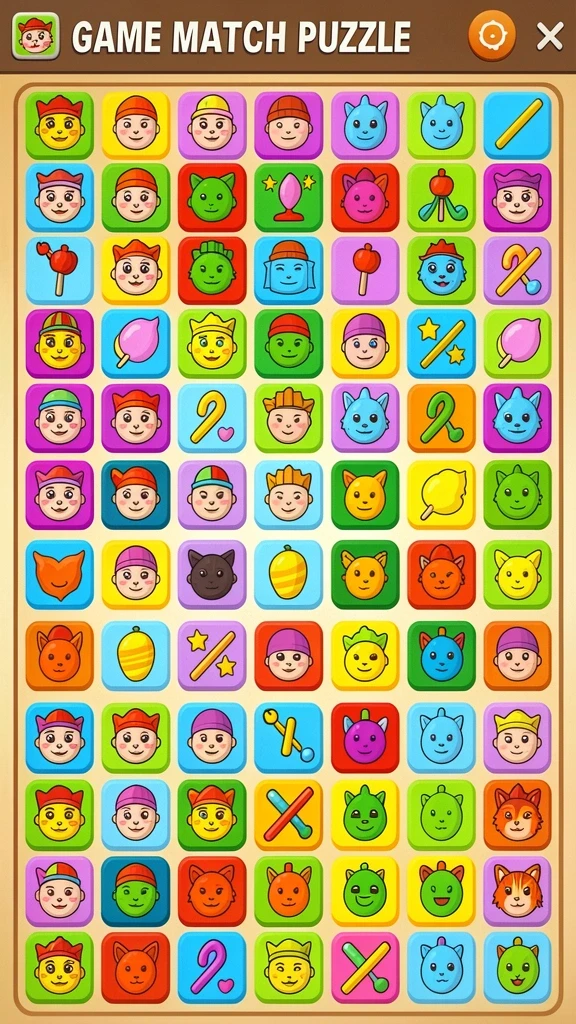This screenshot has height=1024, width=576.
Task: Select the striped tiger cat on purple tile
Action: tap(517, 891)
